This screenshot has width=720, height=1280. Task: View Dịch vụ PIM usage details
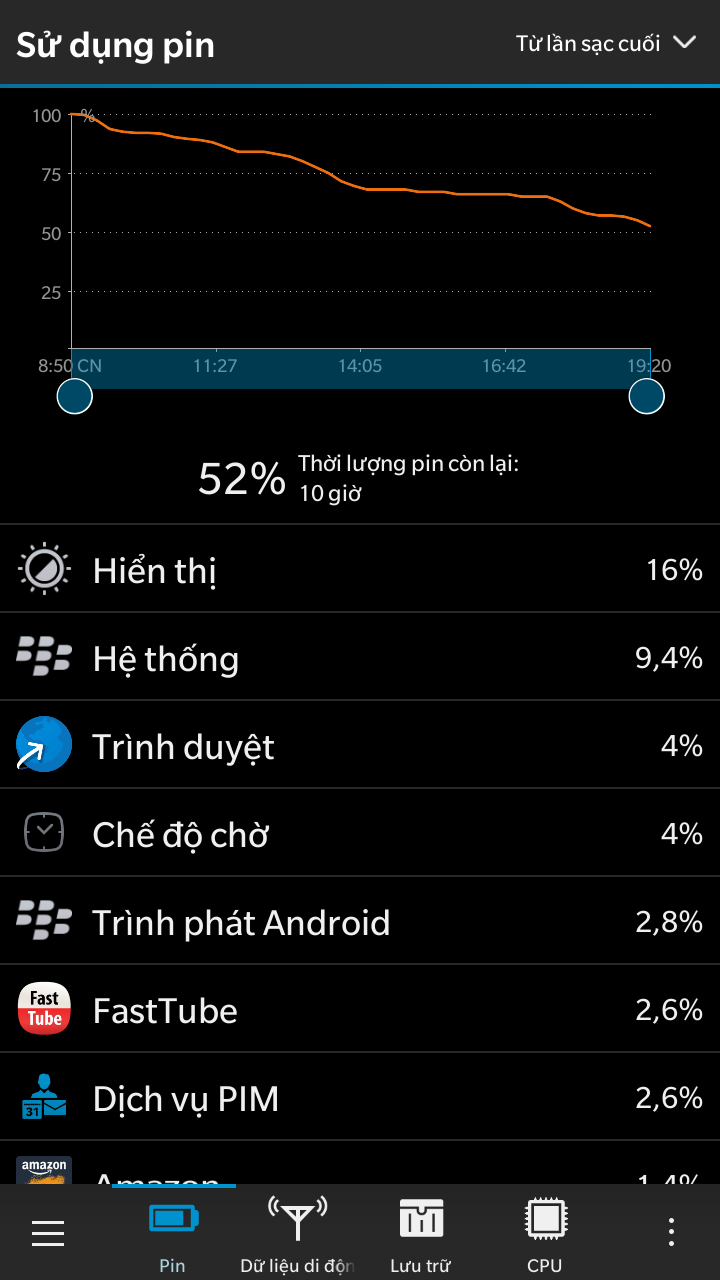pyautogui.click(x=360, y=1097)
